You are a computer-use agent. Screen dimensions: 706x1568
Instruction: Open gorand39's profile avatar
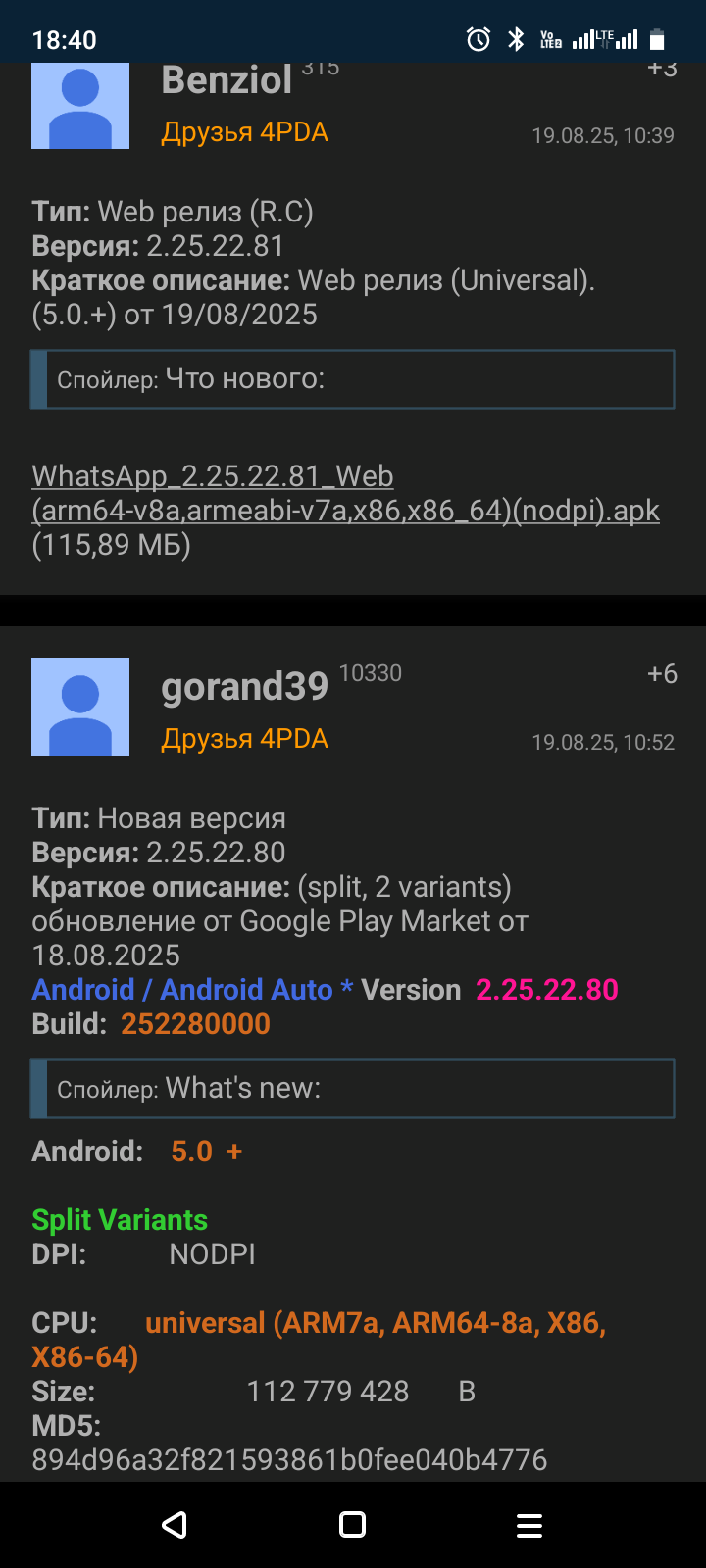pos(80,707)
